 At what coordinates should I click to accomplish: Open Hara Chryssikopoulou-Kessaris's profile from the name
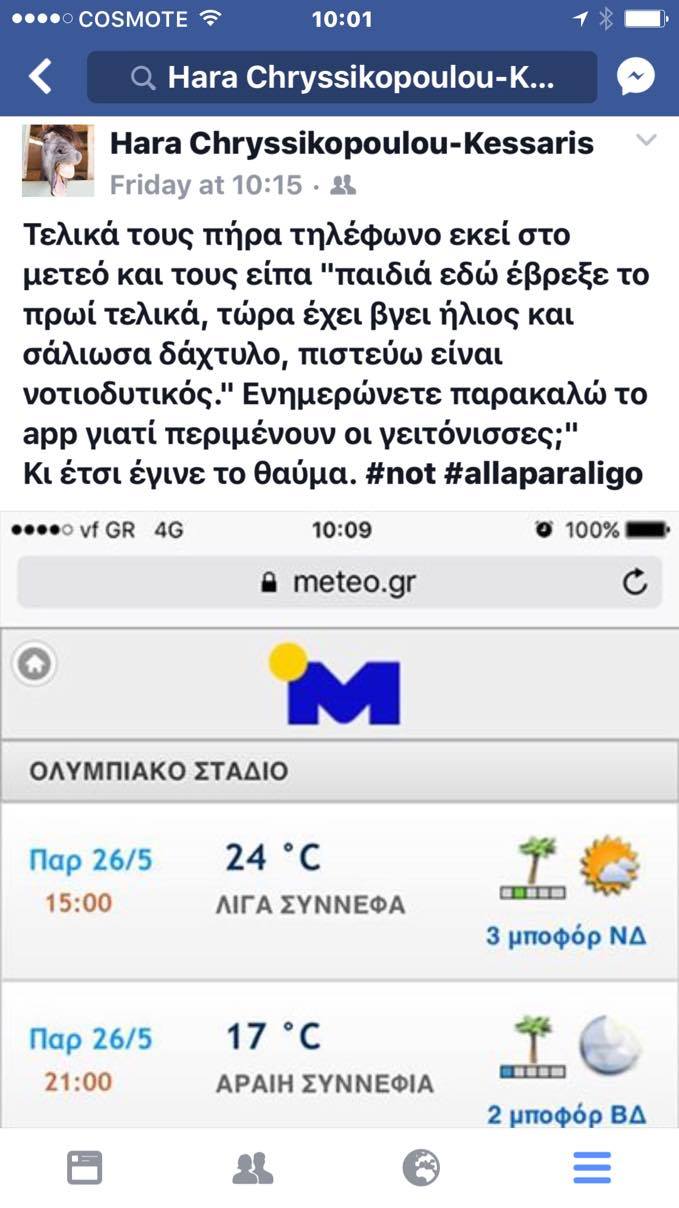pyautogui.click(x=351, y=144)
